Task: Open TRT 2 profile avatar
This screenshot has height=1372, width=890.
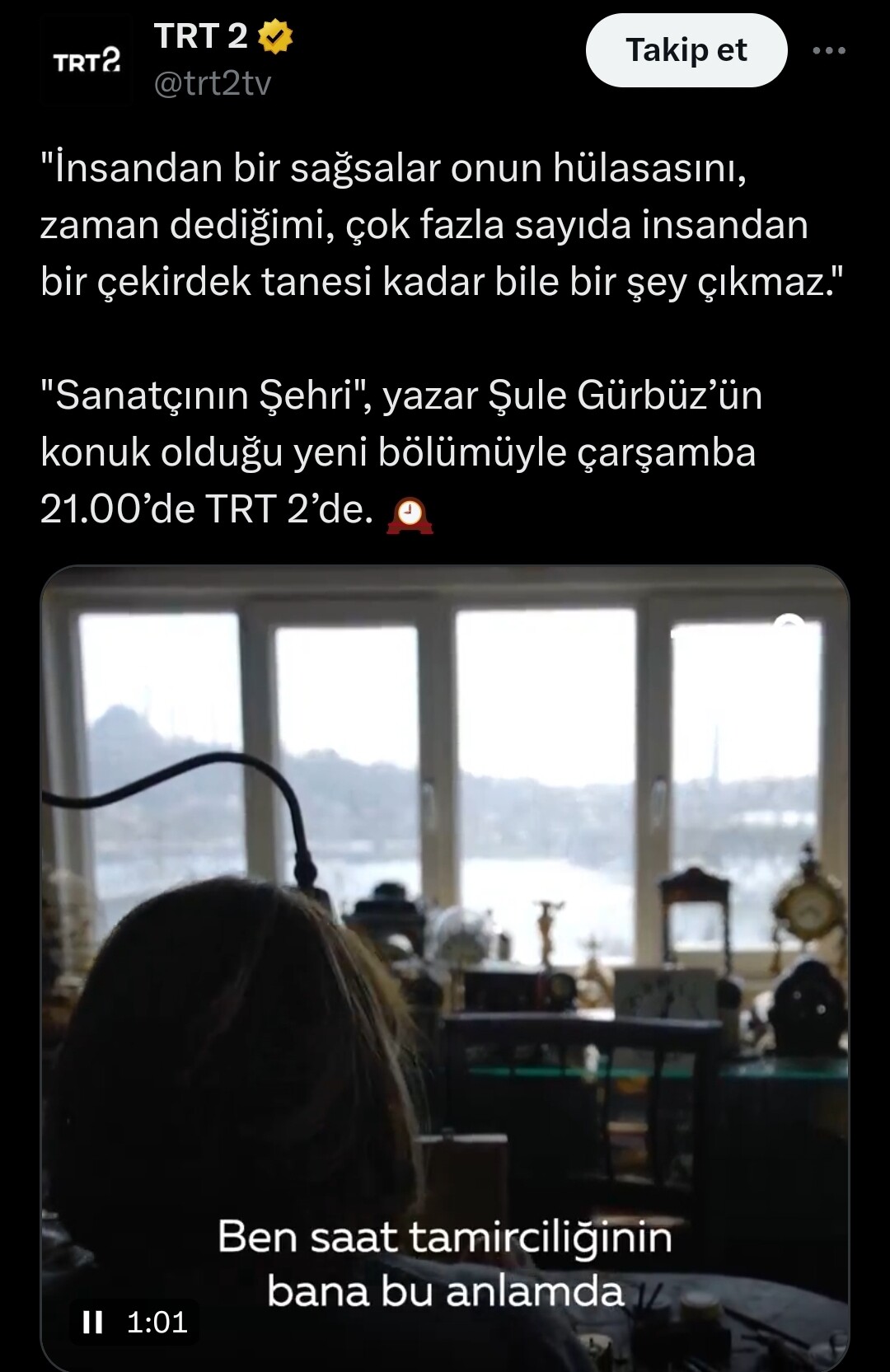Action: [x=87, y=62]
